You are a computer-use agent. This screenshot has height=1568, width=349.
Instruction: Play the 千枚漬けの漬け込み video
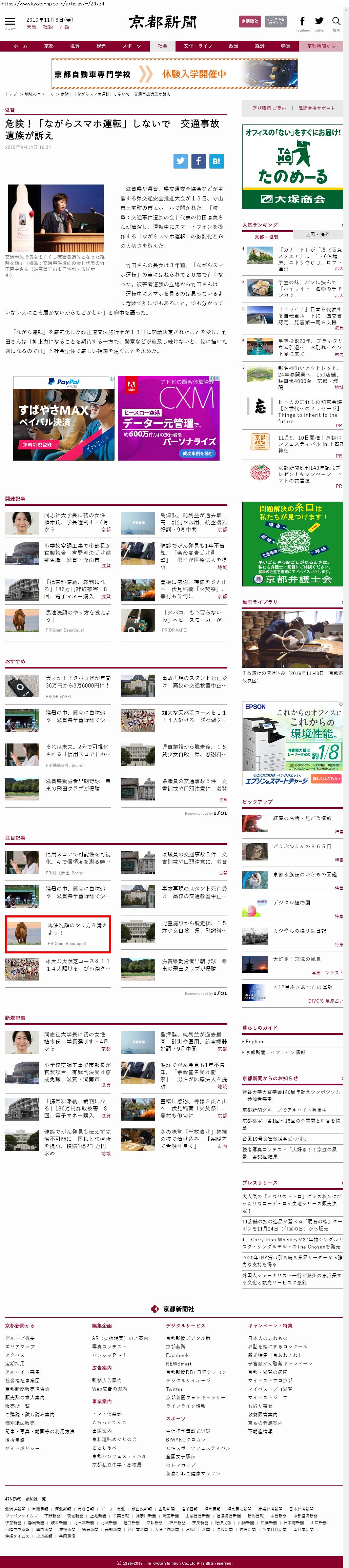(293, 640)
